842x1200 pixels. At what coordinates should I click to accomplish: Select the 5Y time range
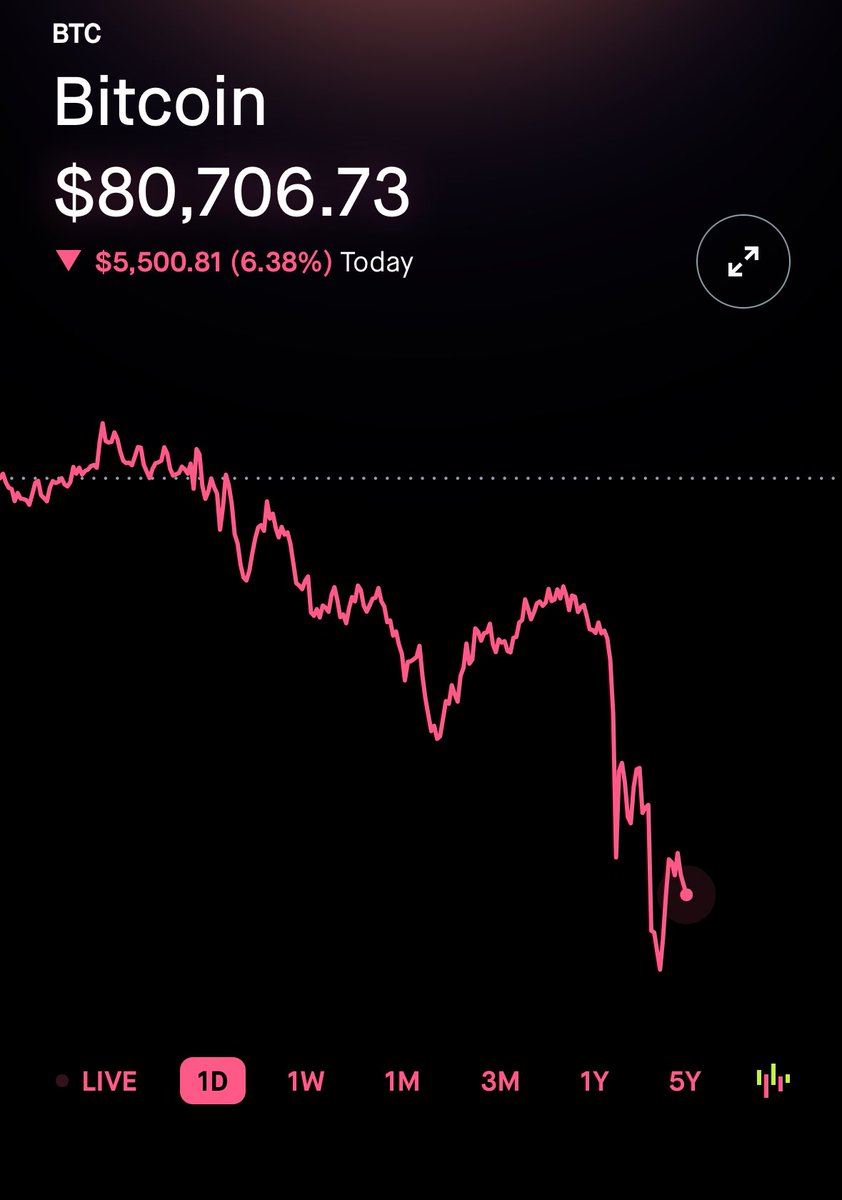(685, 1081)
